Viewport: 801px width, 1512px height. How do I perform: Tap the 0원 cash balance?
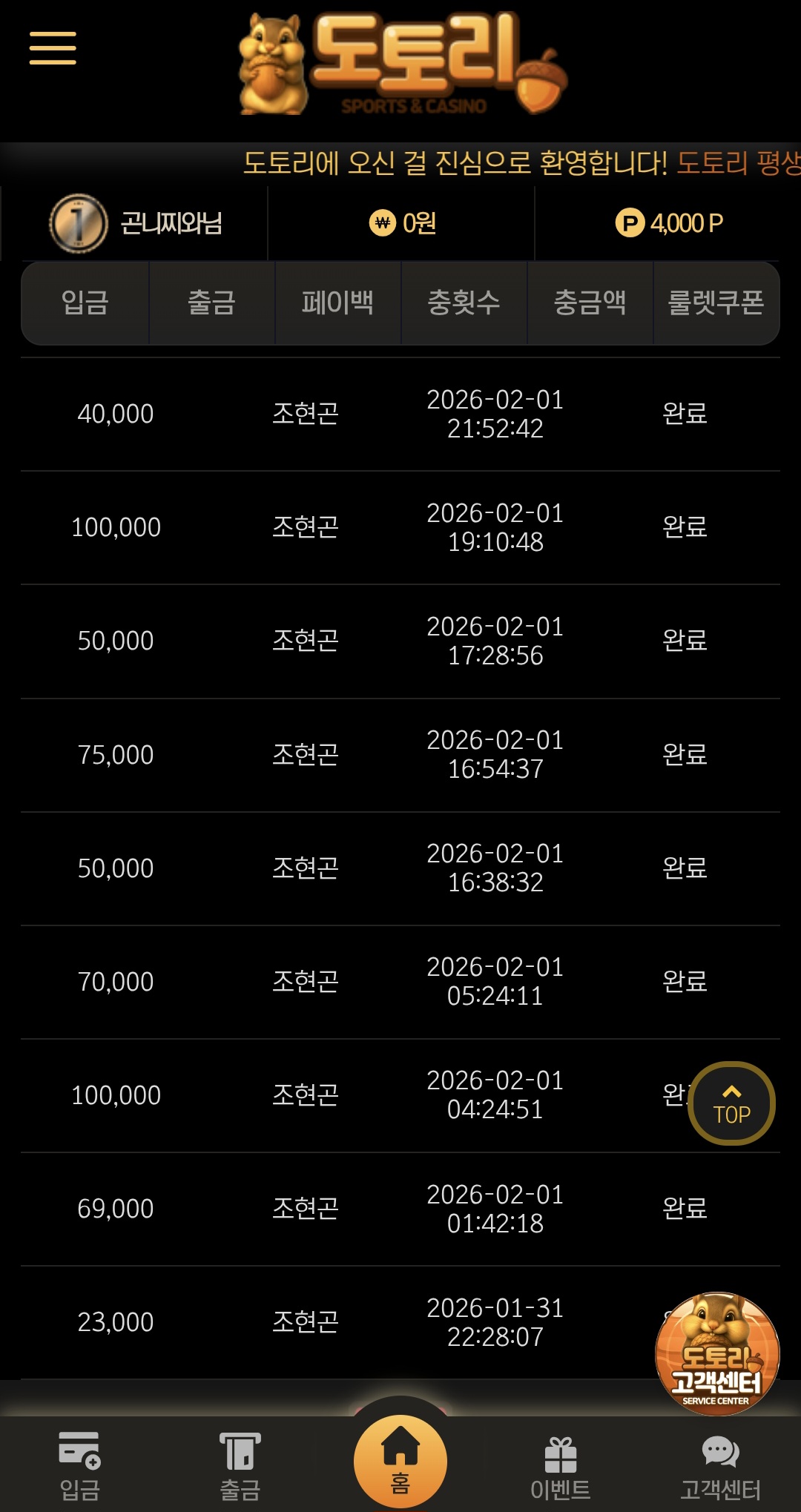coord(402,223)
